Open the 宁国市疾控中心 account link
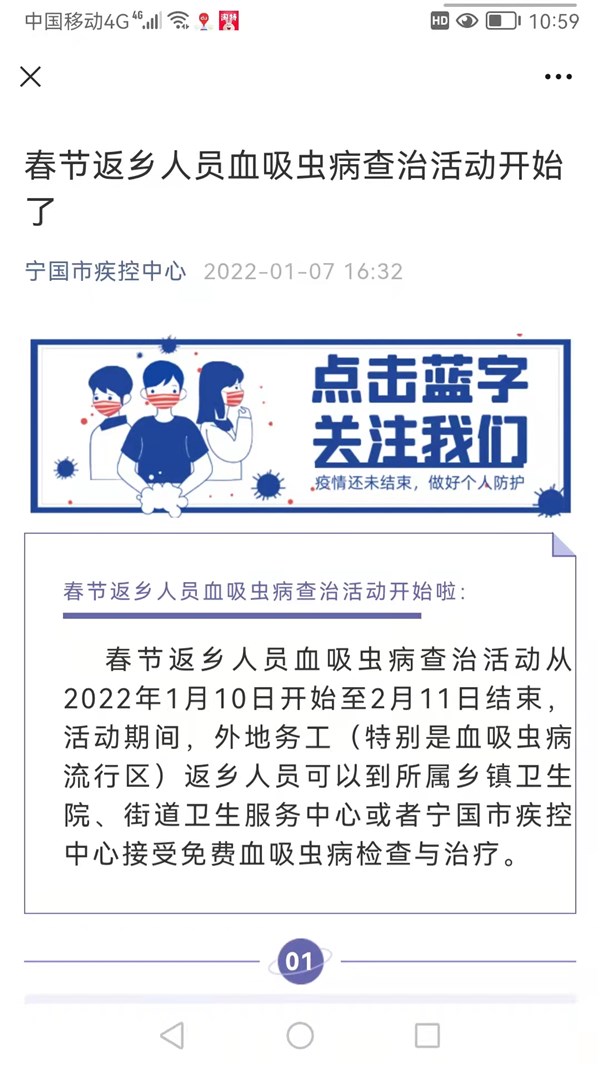Screen dimensions: 600x1067 tap(106, 271)
